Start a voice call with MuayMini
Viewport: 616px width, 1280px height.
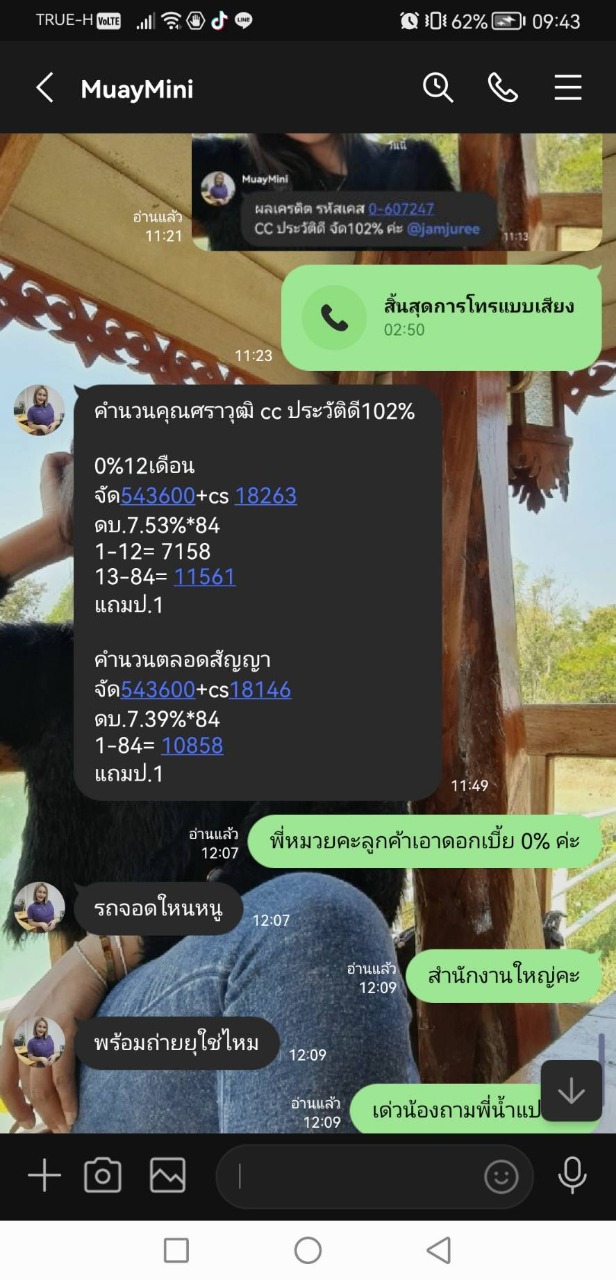pyautogui.click(x=502, y=88)
